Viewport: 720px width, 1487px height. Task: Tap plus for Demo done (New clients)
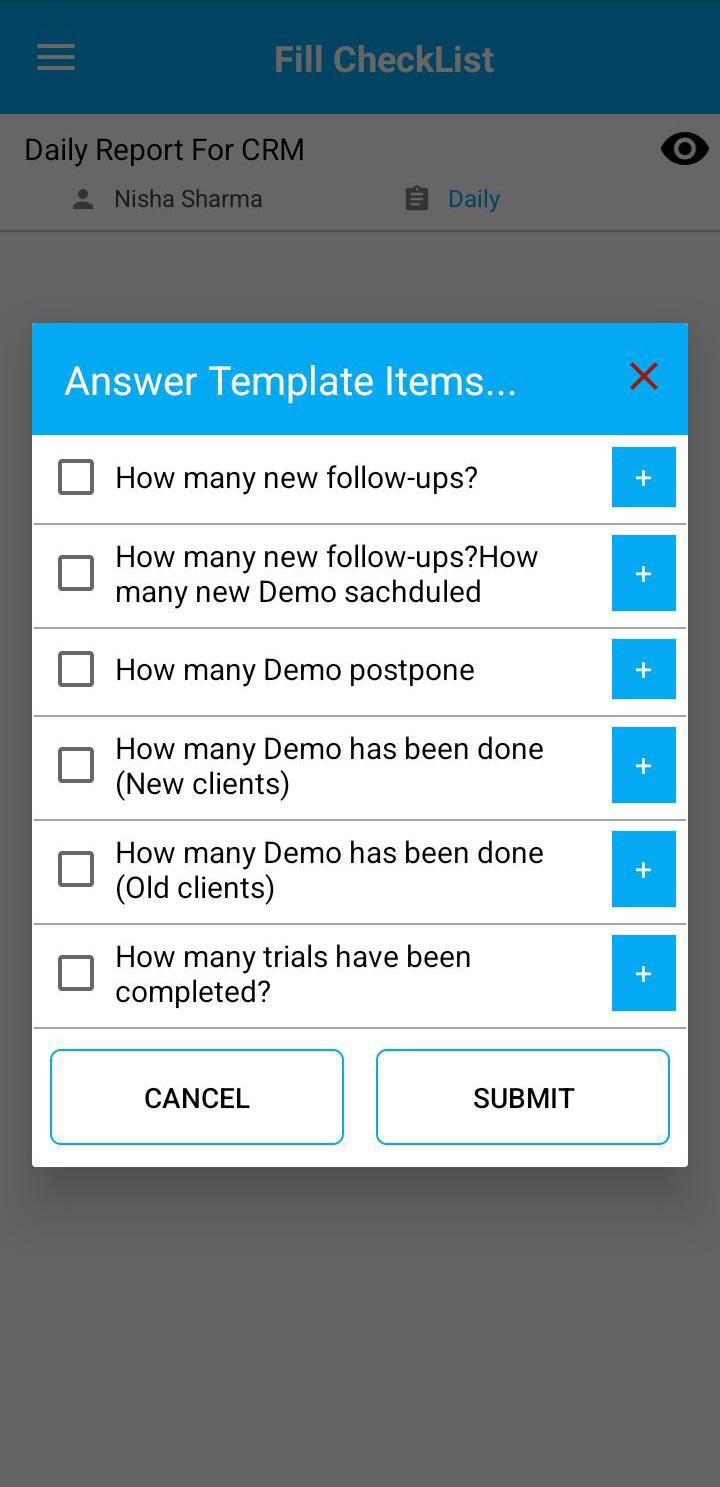click(x=643, y=765)
